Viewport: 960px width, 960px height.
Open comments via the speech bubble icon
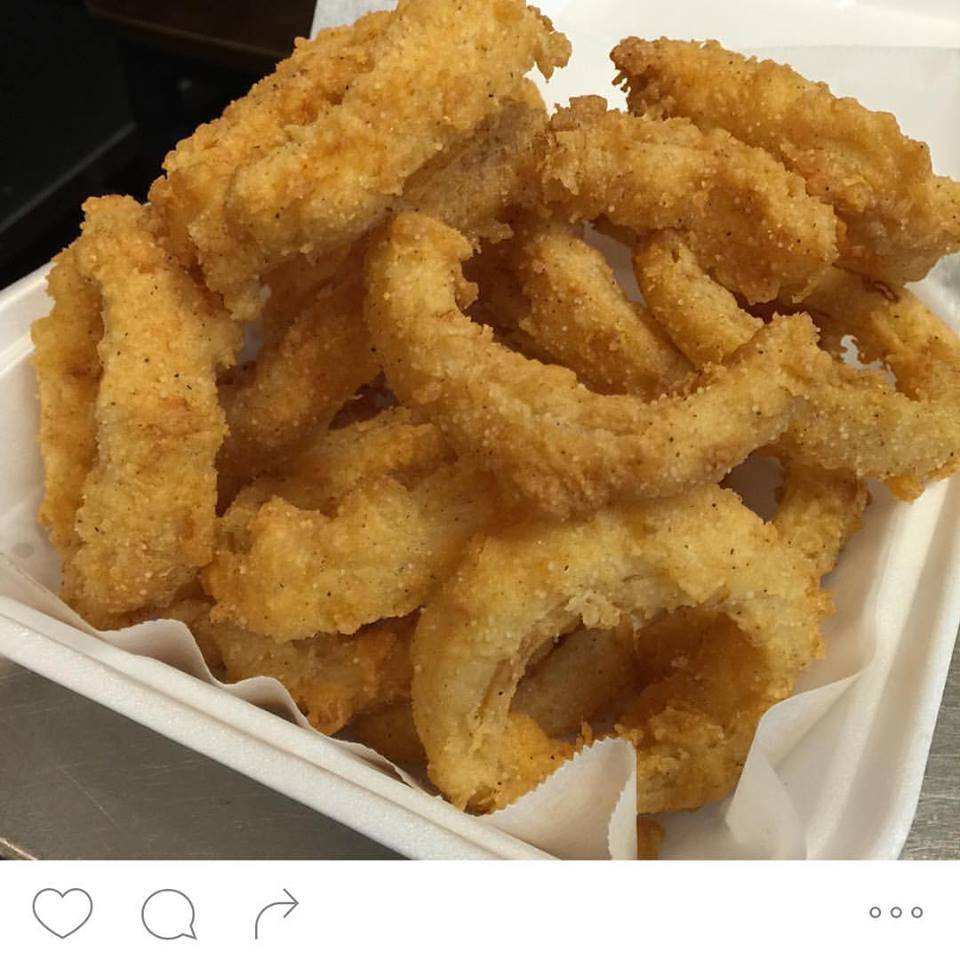click(x=168, y=914)
